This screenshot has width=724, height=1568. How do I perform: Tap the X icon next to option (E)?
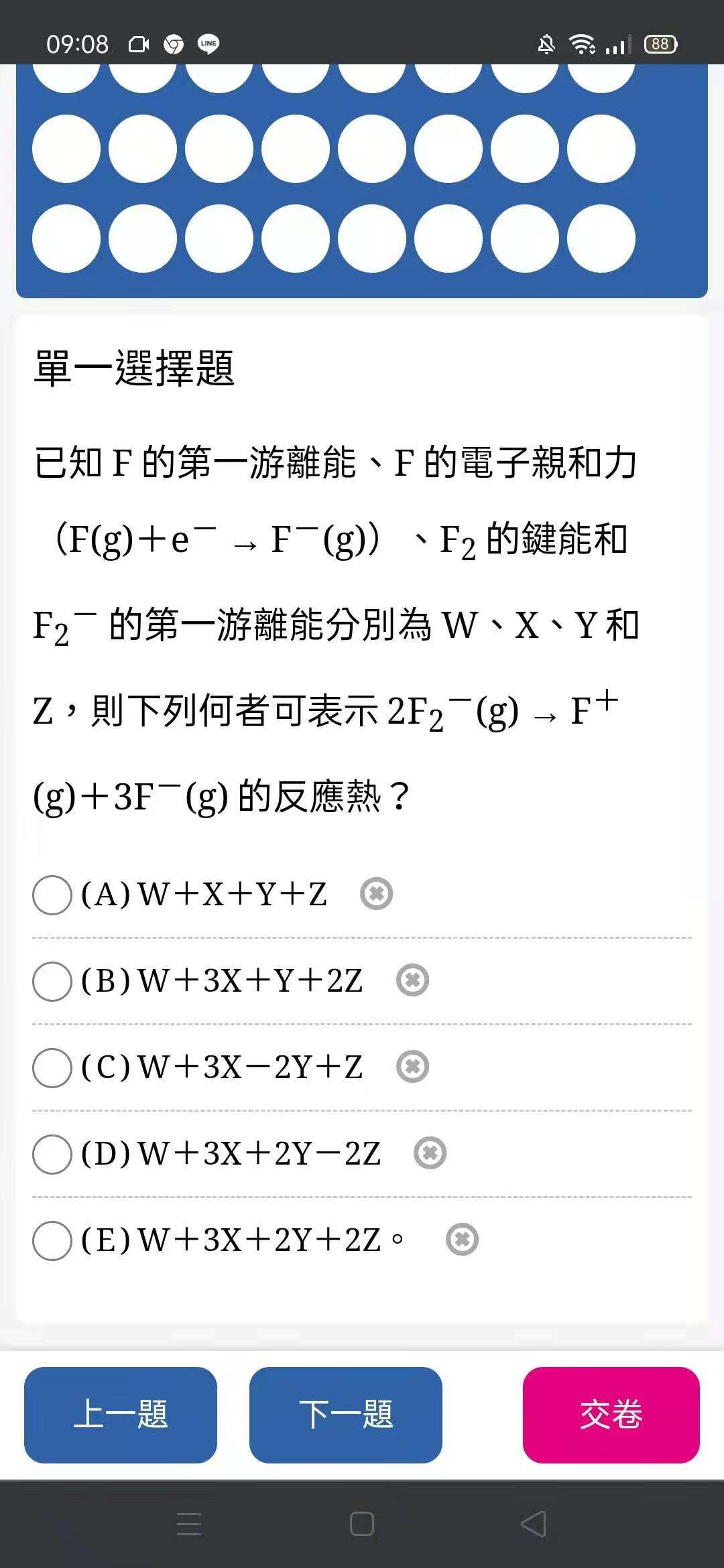tap(462, 1239)
